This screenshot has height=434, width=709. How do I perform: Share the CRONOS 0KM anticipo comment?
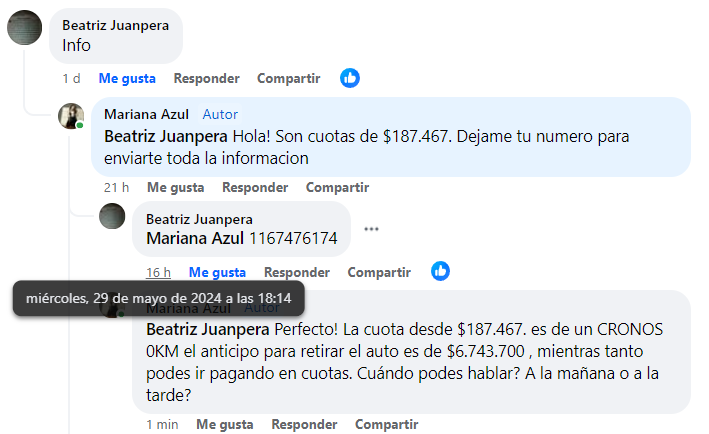[386, 424]
